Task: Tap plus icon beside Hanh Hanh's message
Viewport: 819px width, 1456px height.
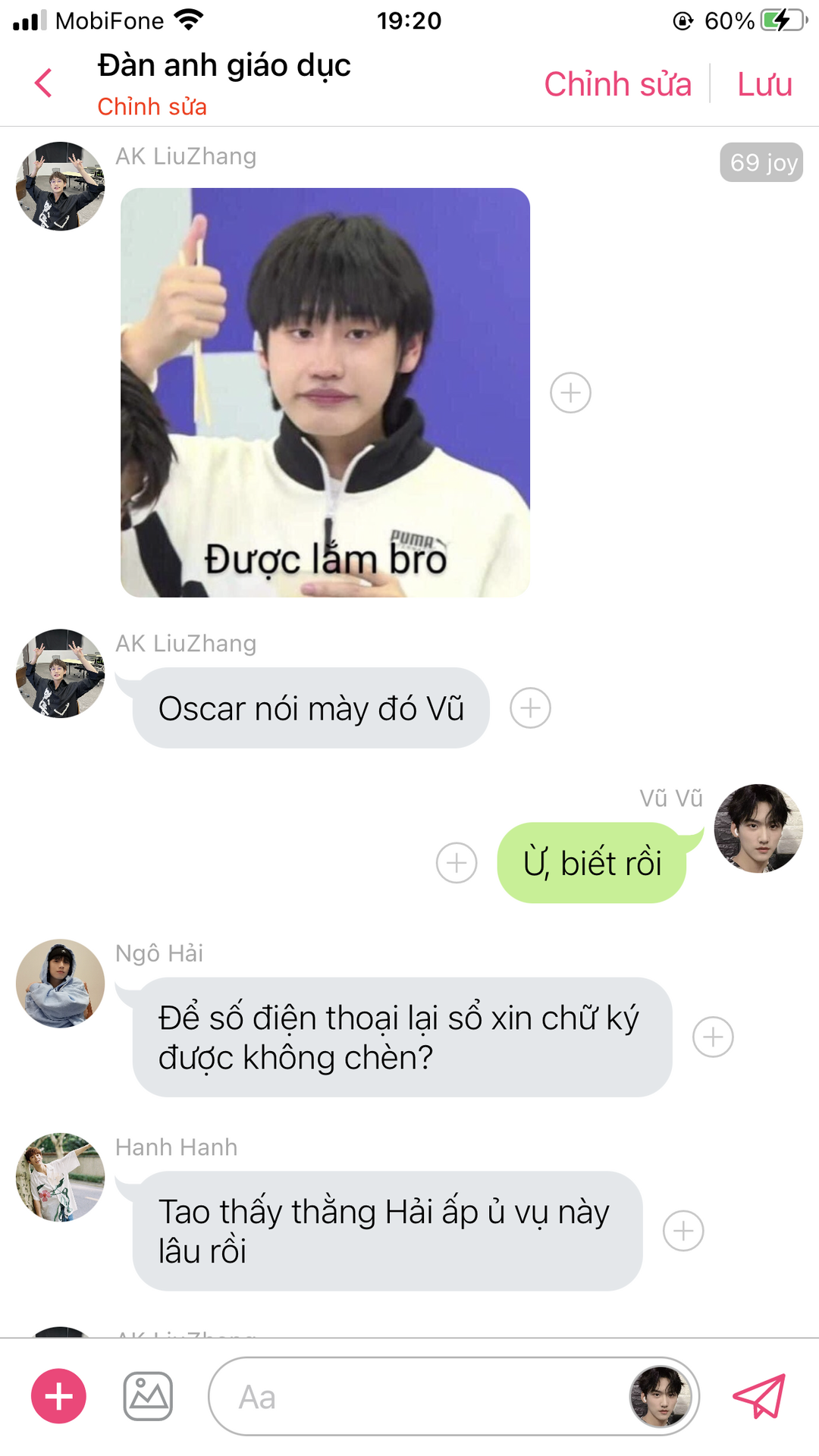Action: point(683,1231)
